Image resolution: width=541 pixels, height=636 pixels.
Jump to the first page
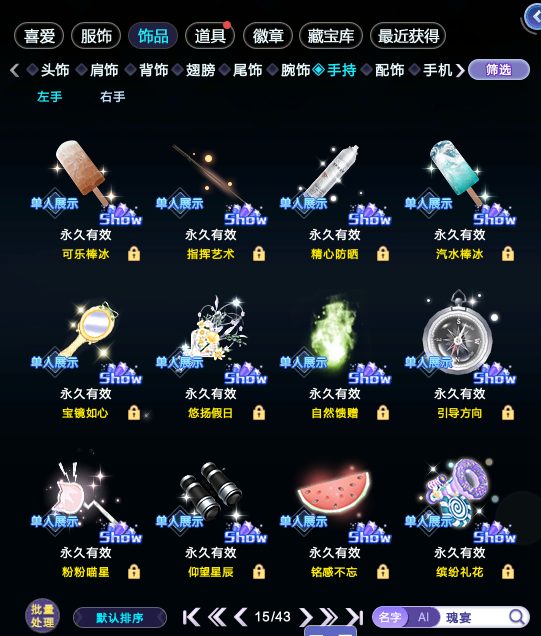[x=191, y=617]
